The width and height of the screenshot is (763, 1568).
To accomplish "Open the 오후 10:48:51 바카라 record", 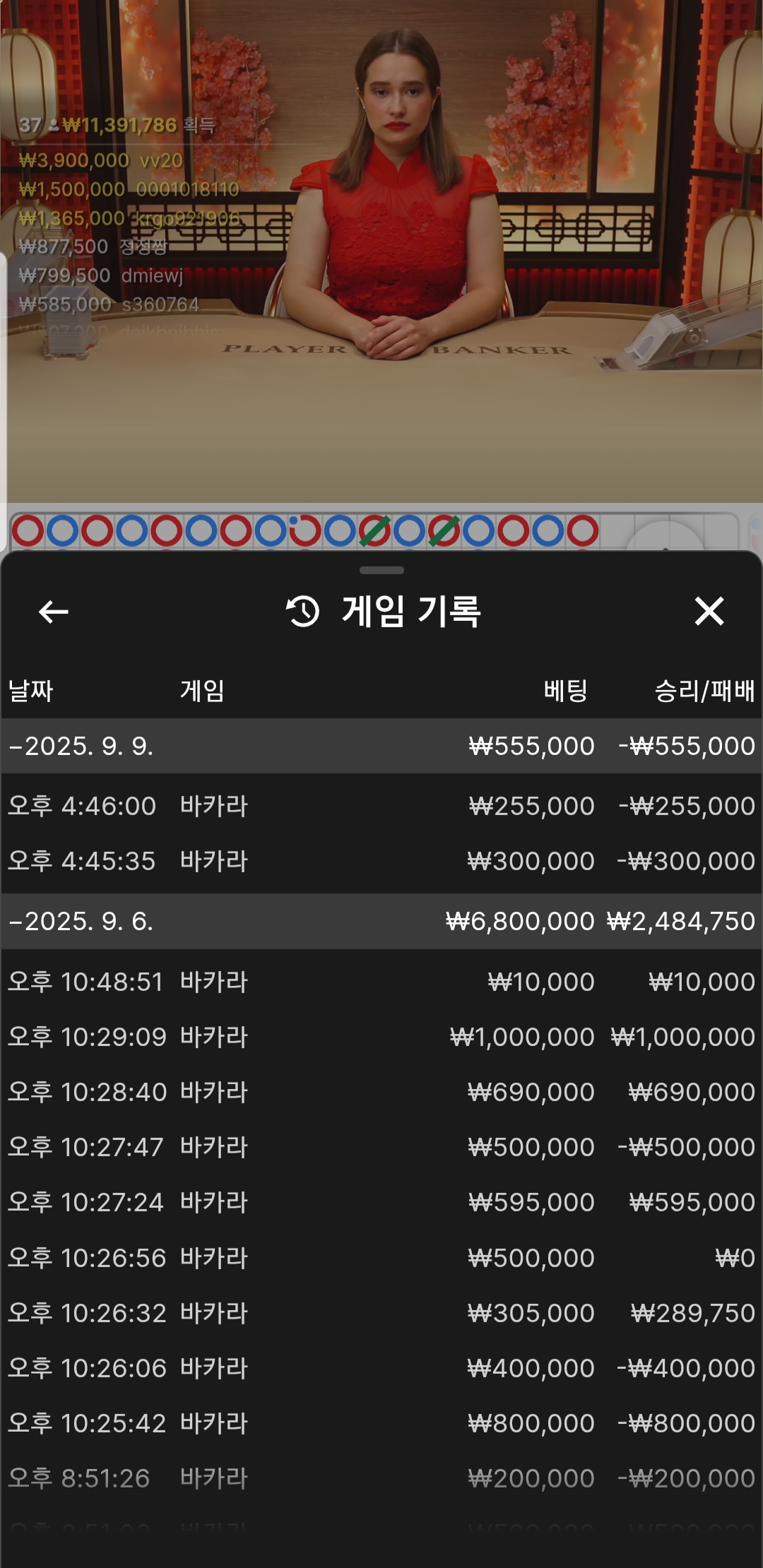I will [381, 982].
